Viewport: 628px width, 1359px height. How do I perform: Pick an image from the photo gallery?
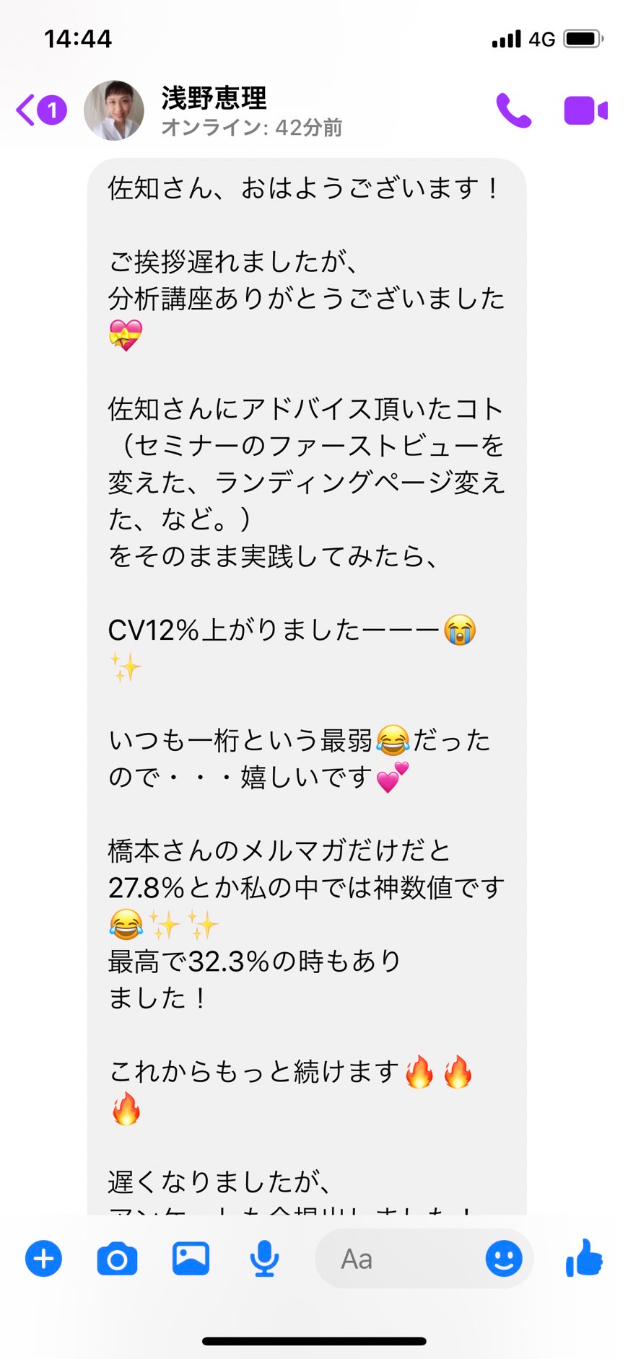pos(190,1258)
